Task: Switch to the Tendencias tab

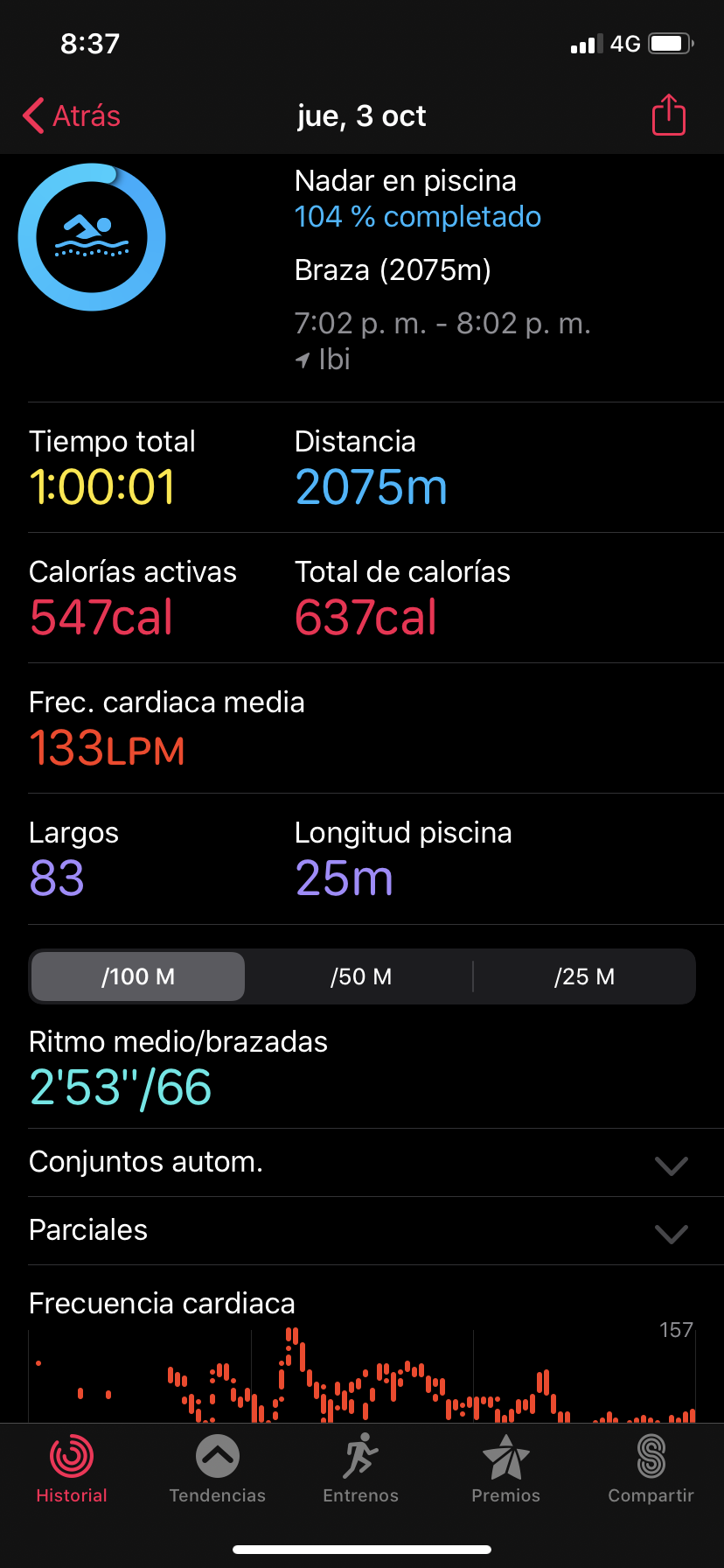Action: (217, 1470)
